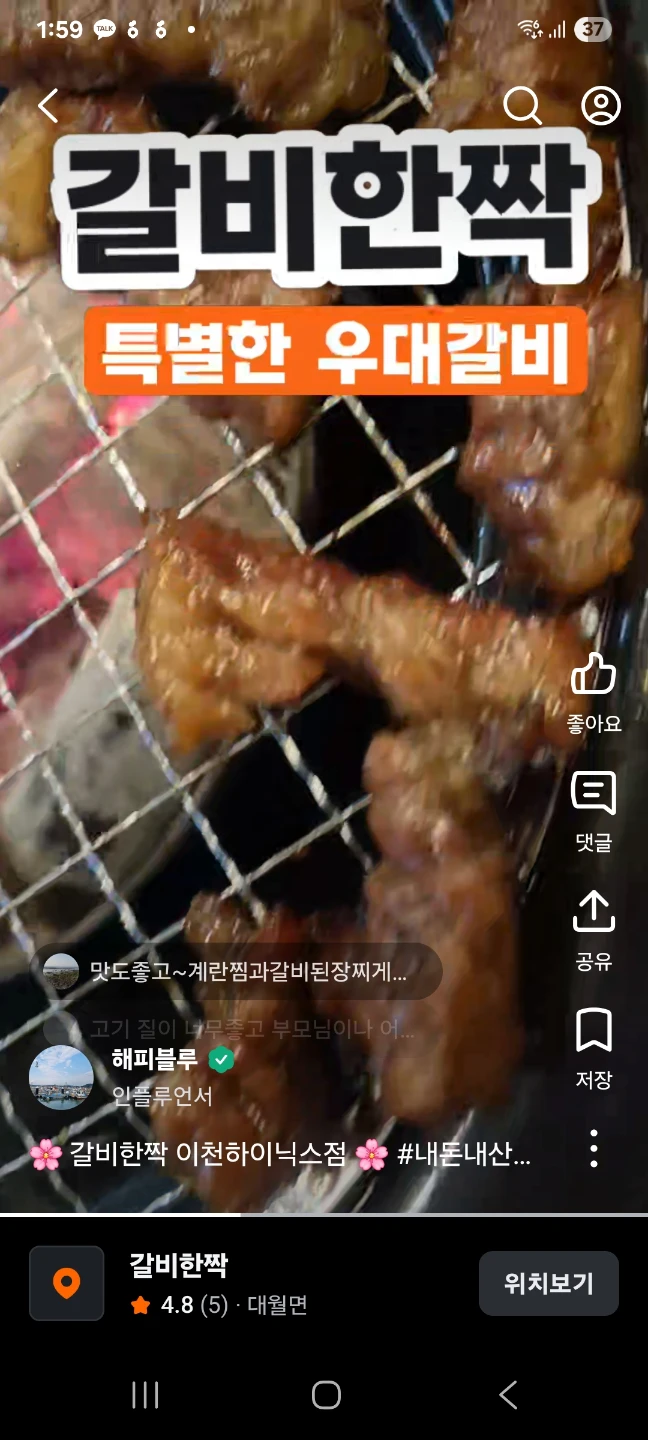The image size is (648, 1440).
Task: Open the three-dot more options menu
Action: pyautogui.click(x=594, y=1149)
